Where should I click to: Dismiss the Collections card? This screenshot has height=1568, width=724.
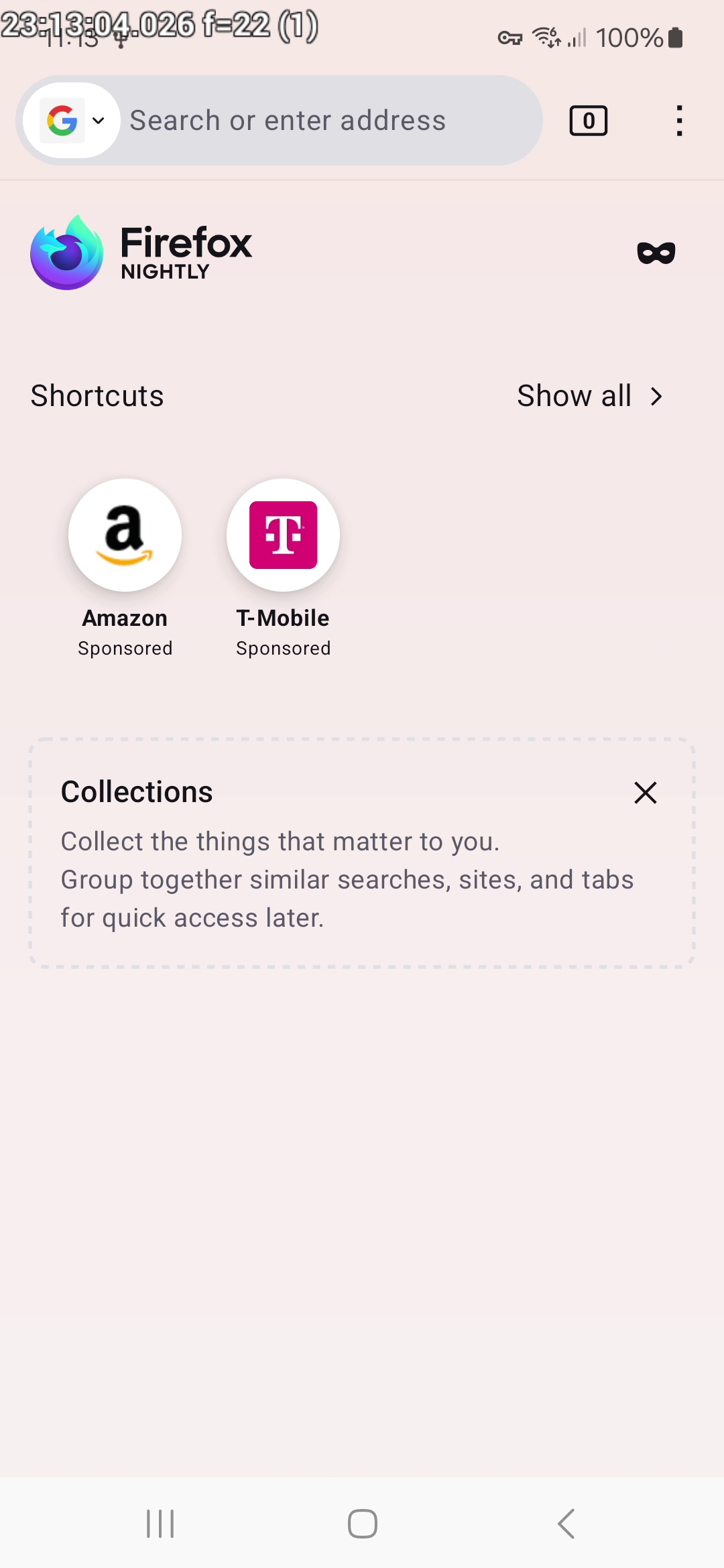[x=645, y=793]
